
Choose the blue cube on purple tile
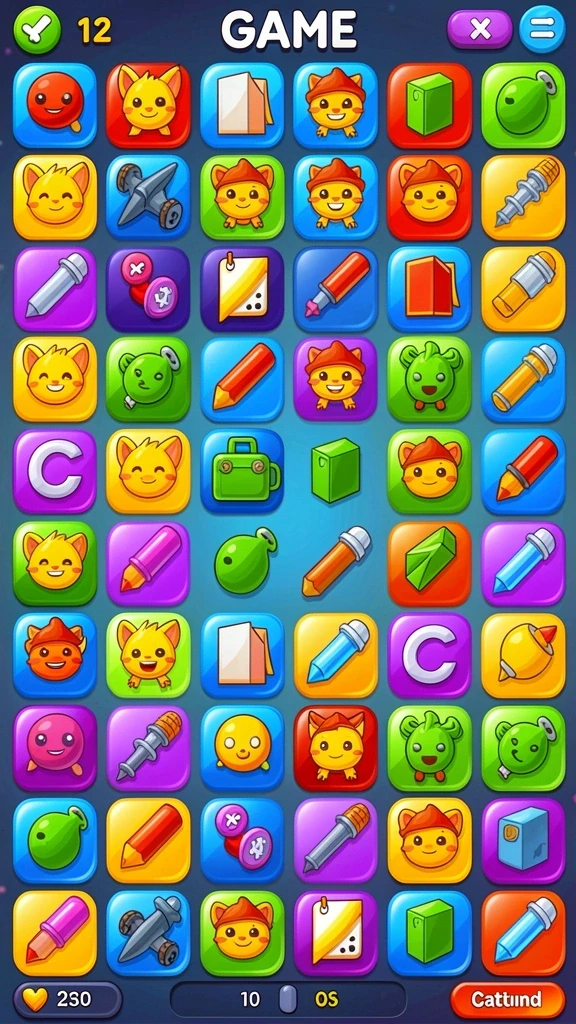pyautogui.click(x=523, y=840)
